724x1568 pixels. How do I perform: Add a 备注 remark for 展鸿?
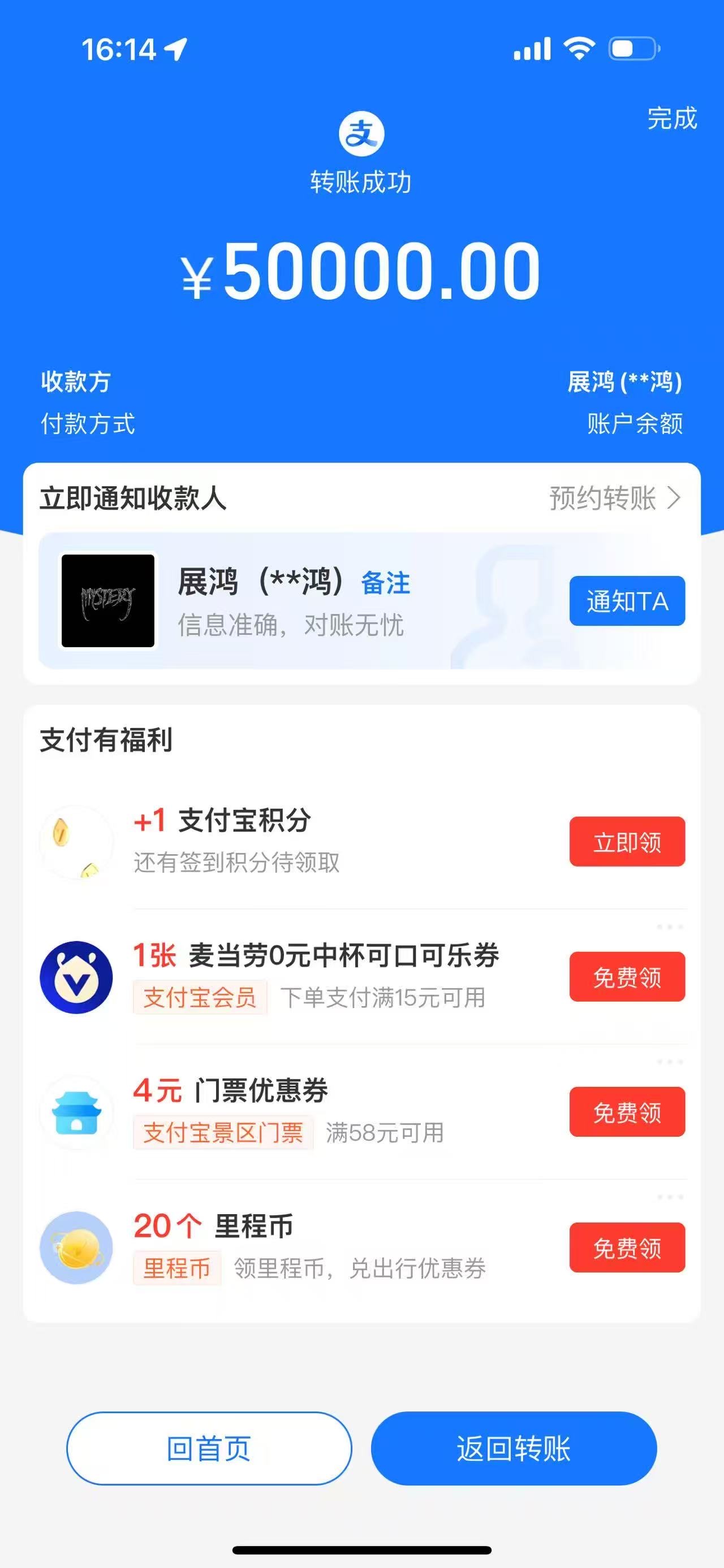[x=385, y=583]
